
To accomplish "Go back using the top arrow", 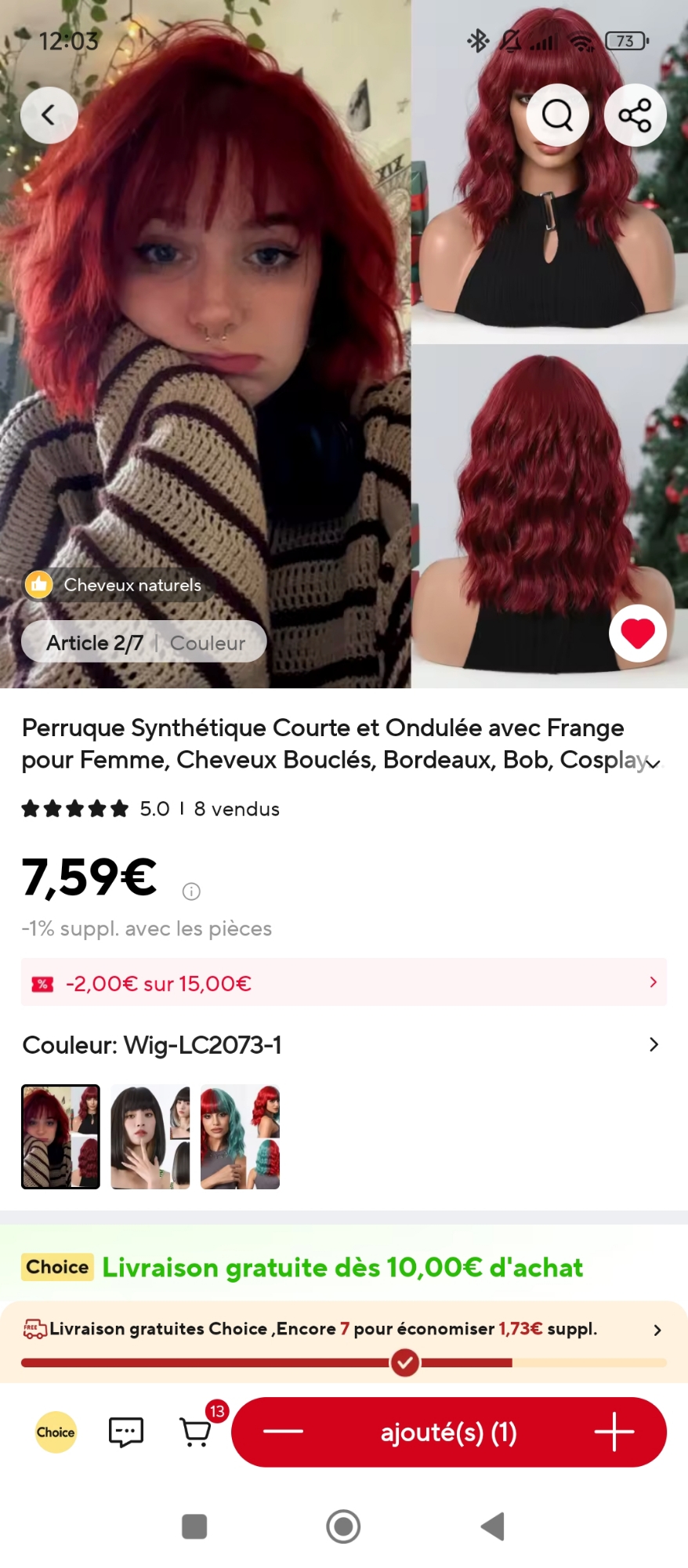I will tap(49, 115).
